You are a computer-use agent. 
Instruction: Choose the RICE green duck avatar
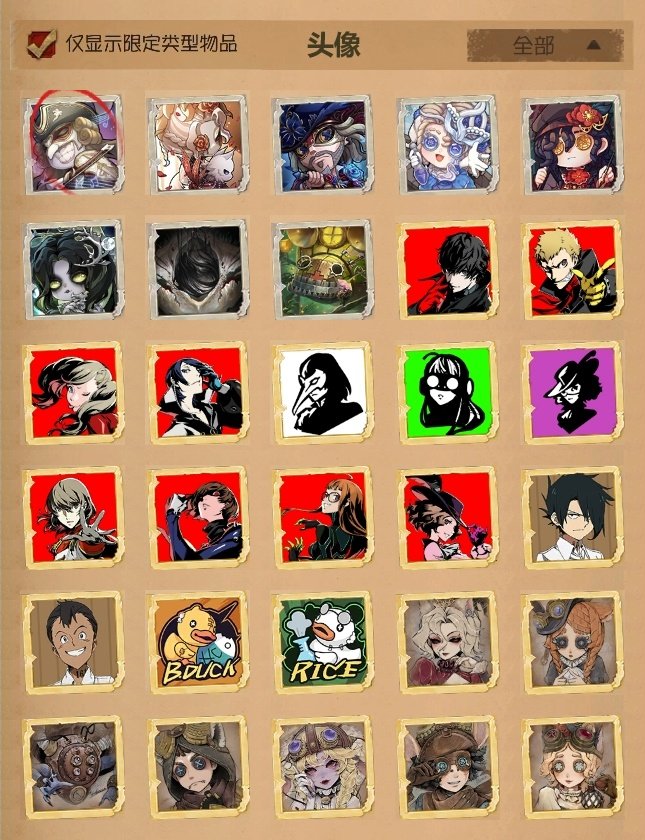(321, 640)
